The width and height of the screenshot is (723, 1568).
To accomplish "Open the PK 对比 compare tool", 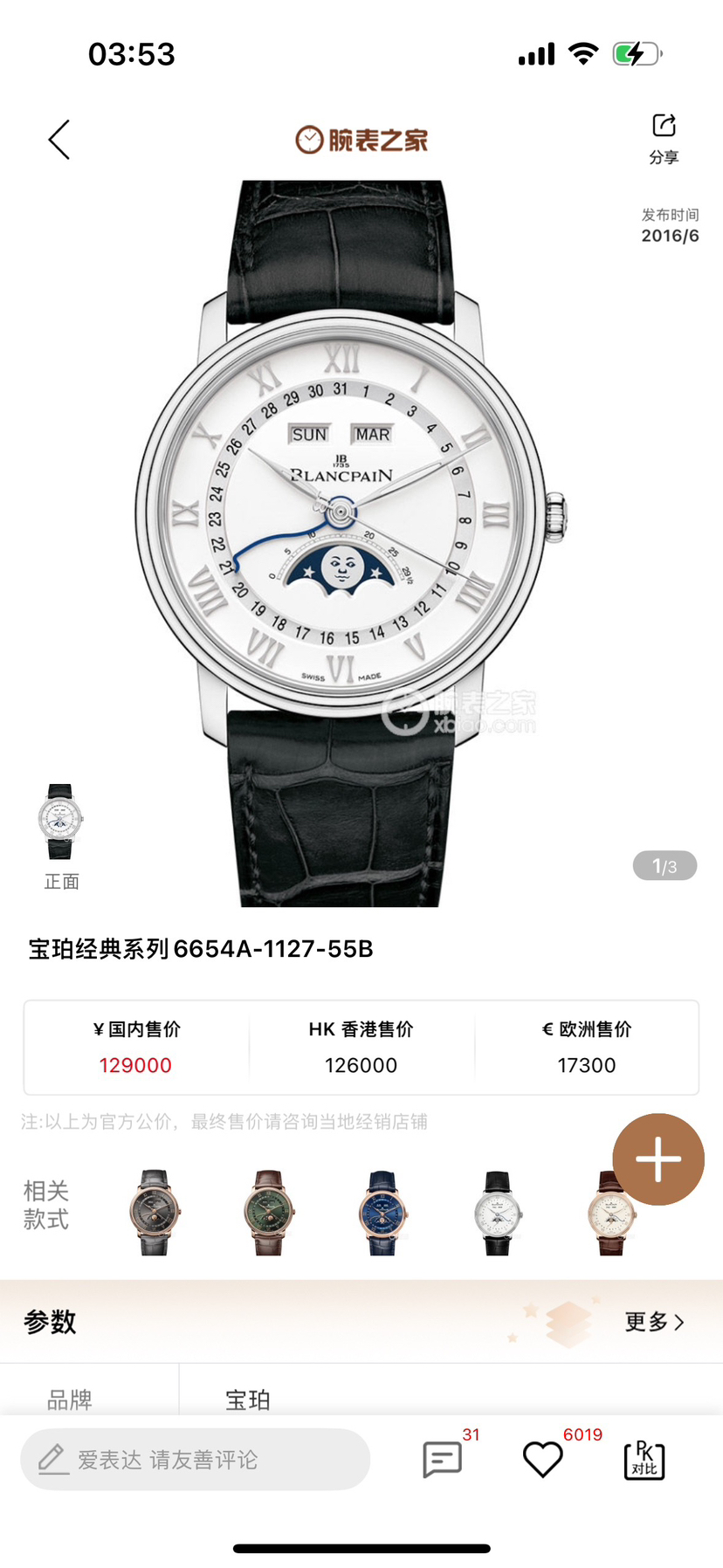I will [644, 1459].
